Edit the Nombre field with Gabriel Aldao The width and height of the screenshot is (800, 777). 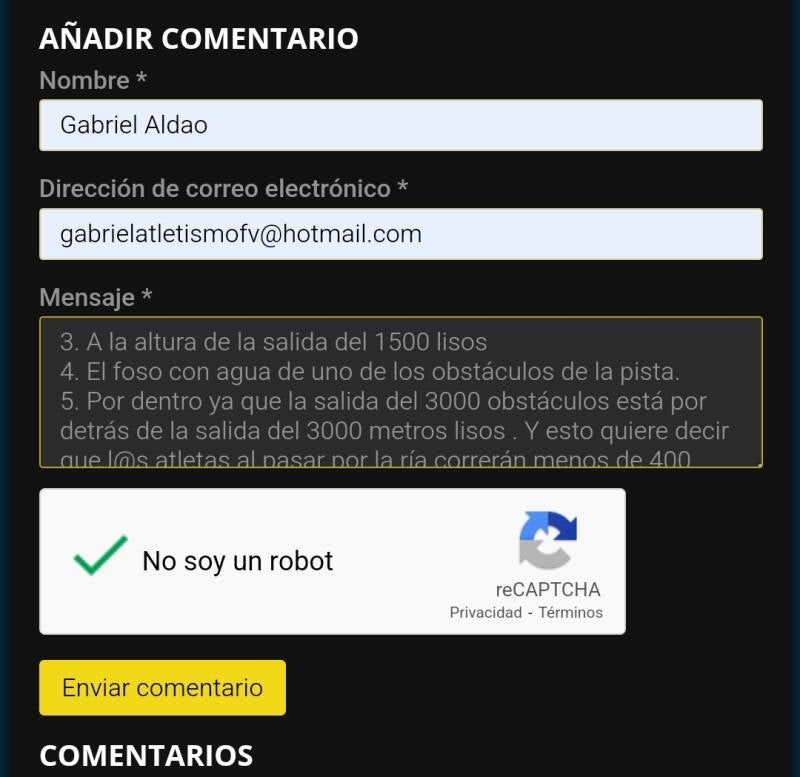400,125
